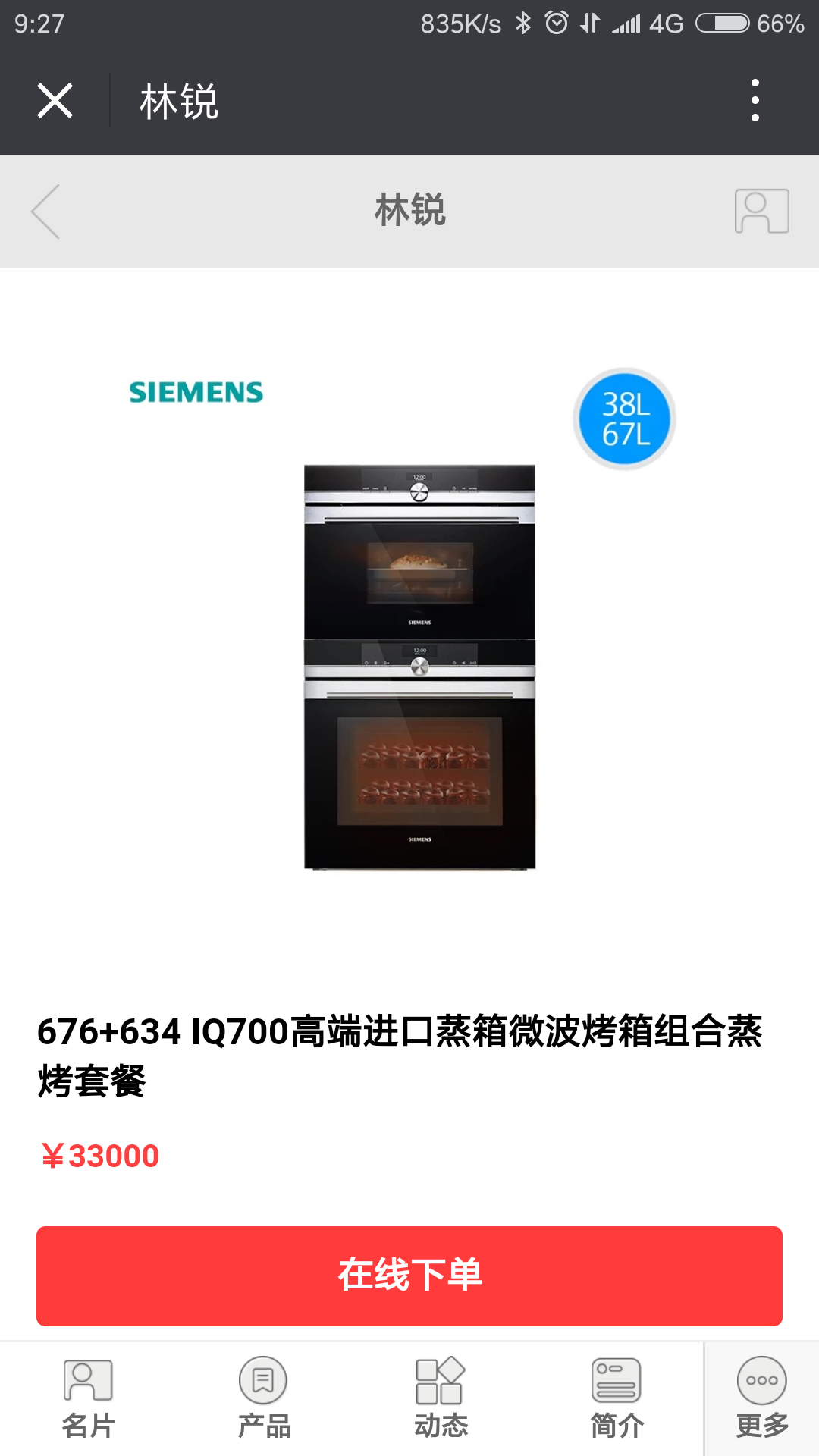Go back using the left chevron

pyautogui.click(x=45, y=212)
